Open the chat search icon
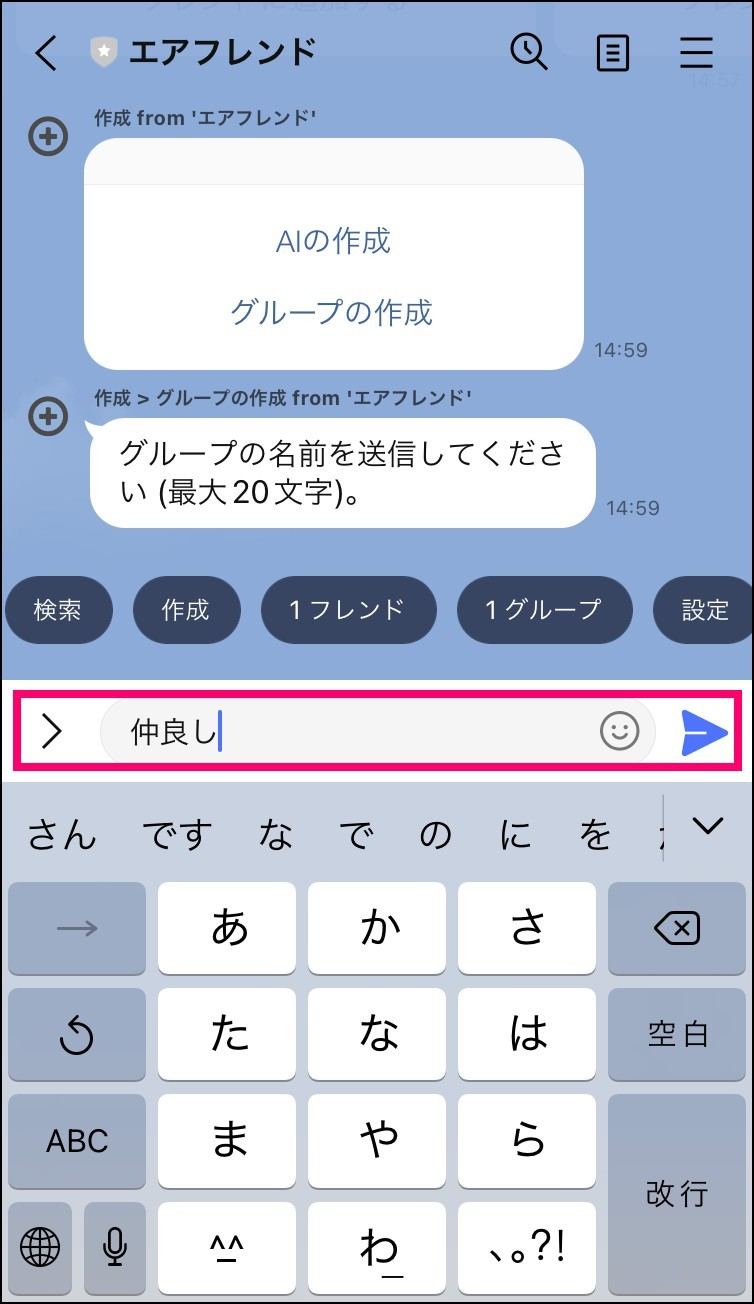 (529, 51)
